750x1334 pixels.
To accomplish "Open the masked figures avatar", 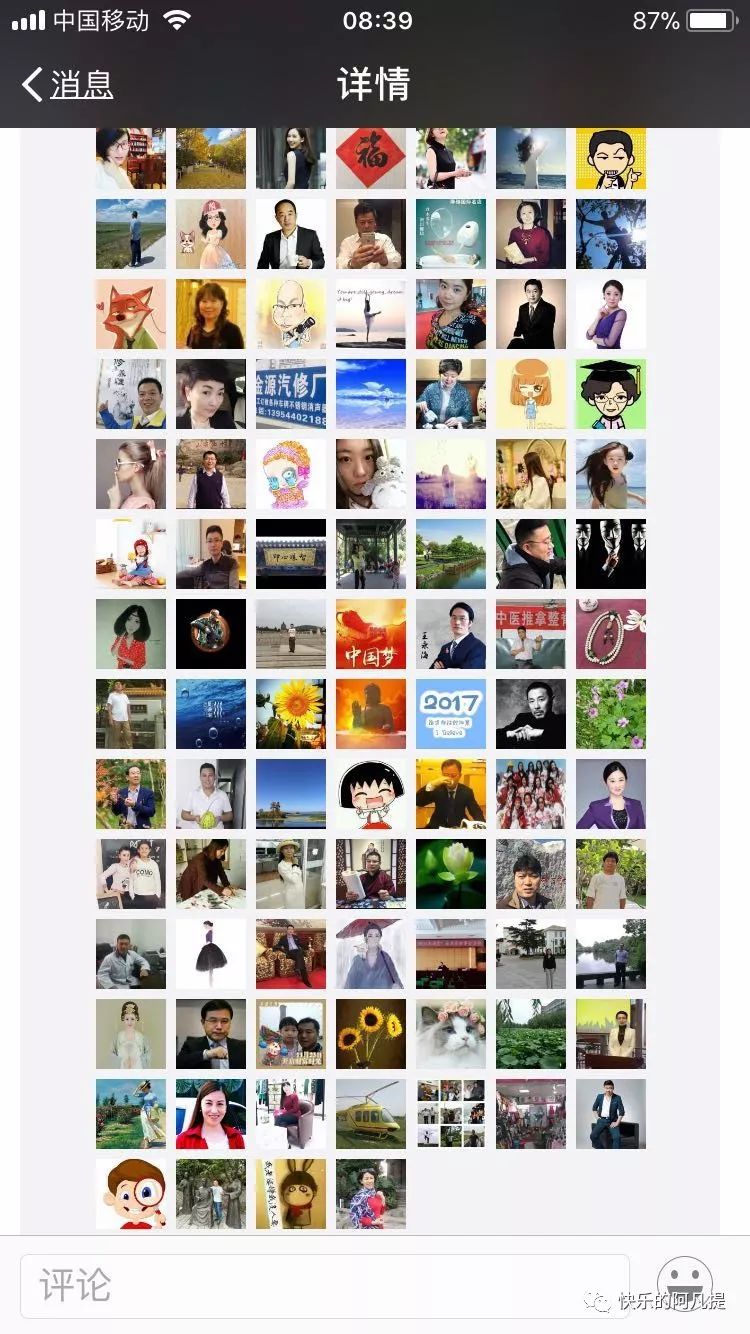I will 611,554.
